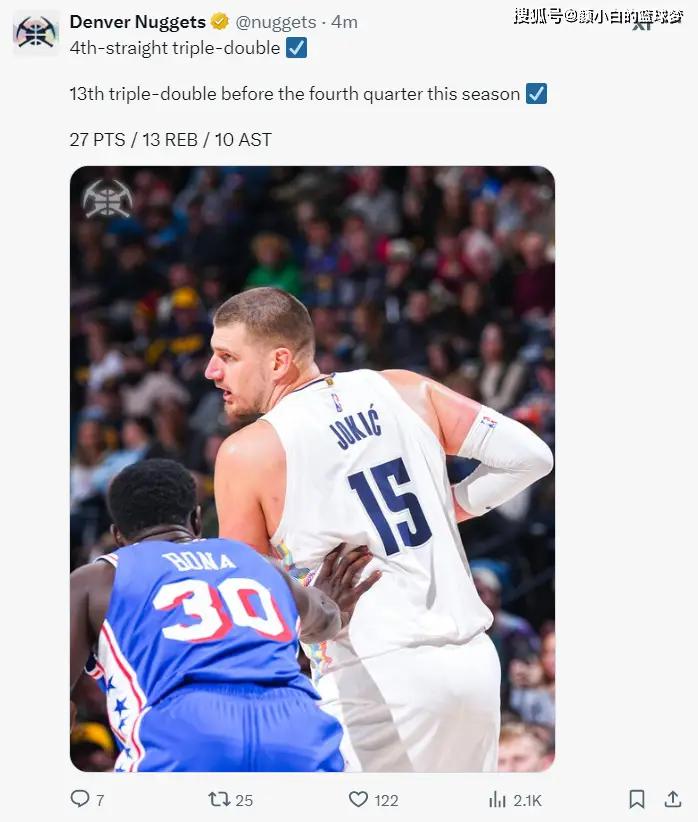Share the tweet

[x=673, y=799]
